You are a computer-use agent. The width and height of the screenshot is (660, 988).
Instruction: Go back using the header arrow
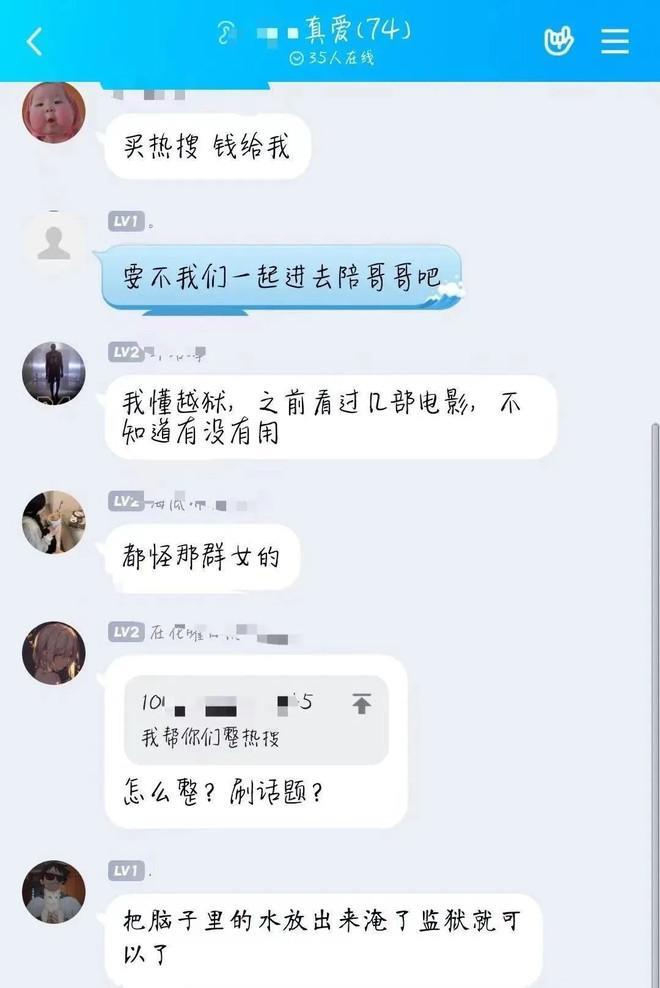pyautogui.click(x=35, y=41)
